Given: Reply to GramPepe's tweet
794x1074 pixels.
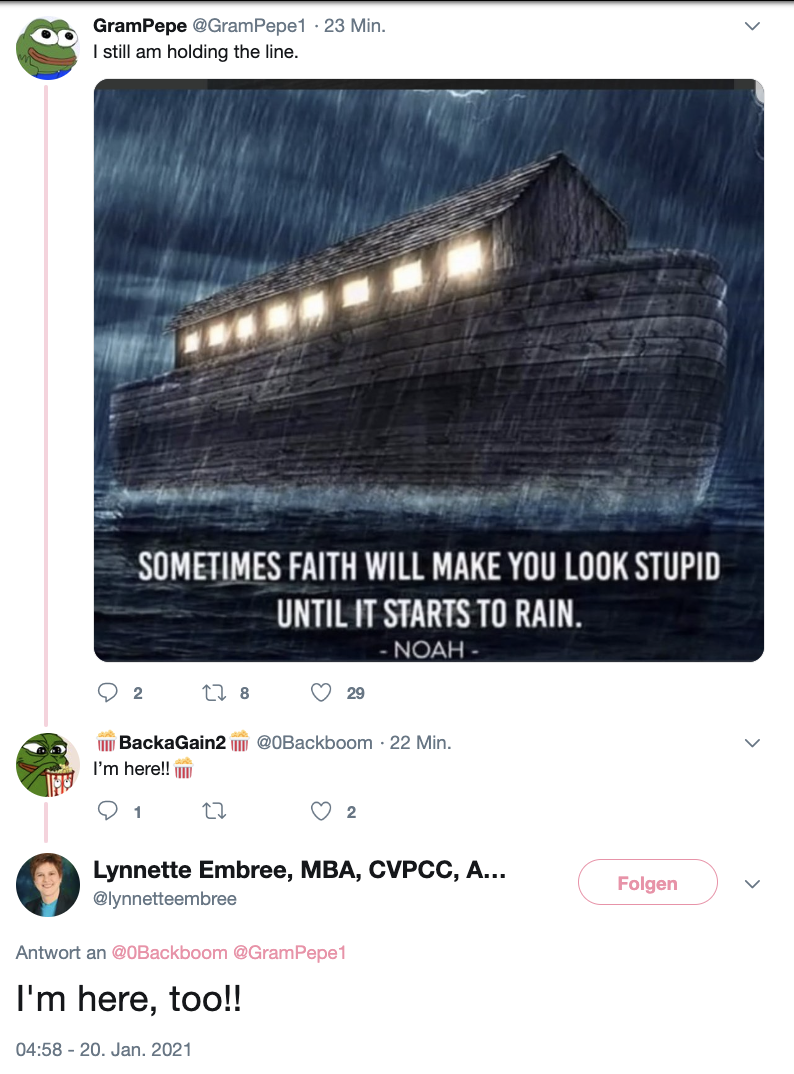Looking at the screenshot, I should [x=108, y=693].
